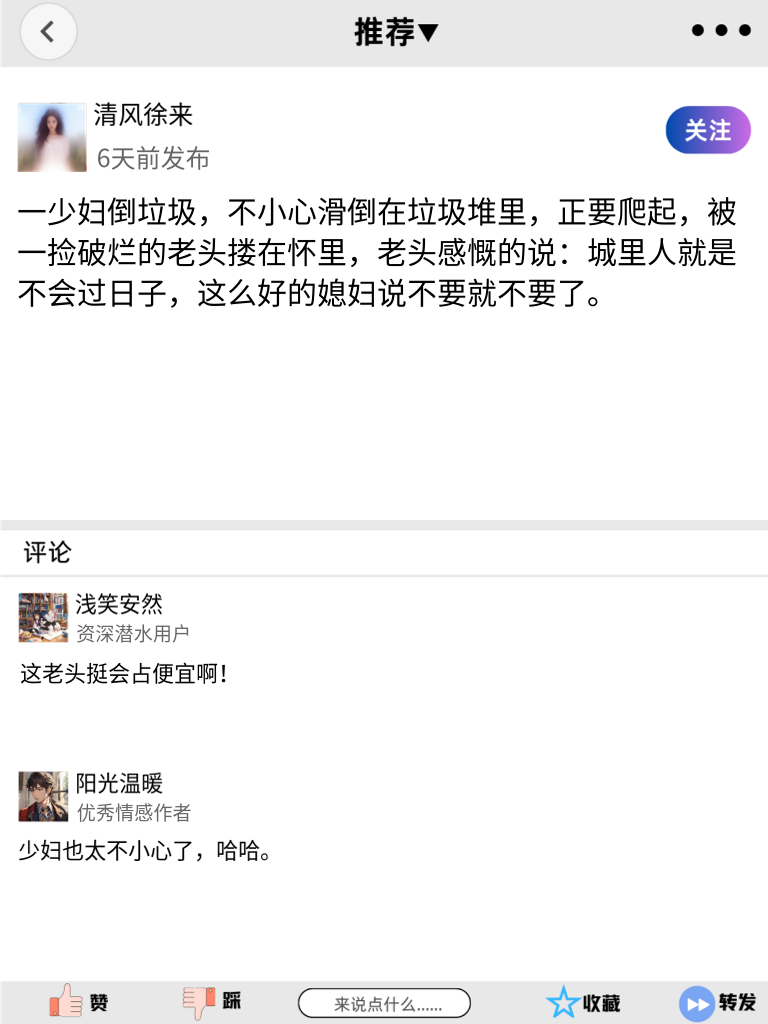This screenshot has width=768, height=1024.
Task: Tap 浅笑安然's avatar picture
Action: [x=44, y=618]
